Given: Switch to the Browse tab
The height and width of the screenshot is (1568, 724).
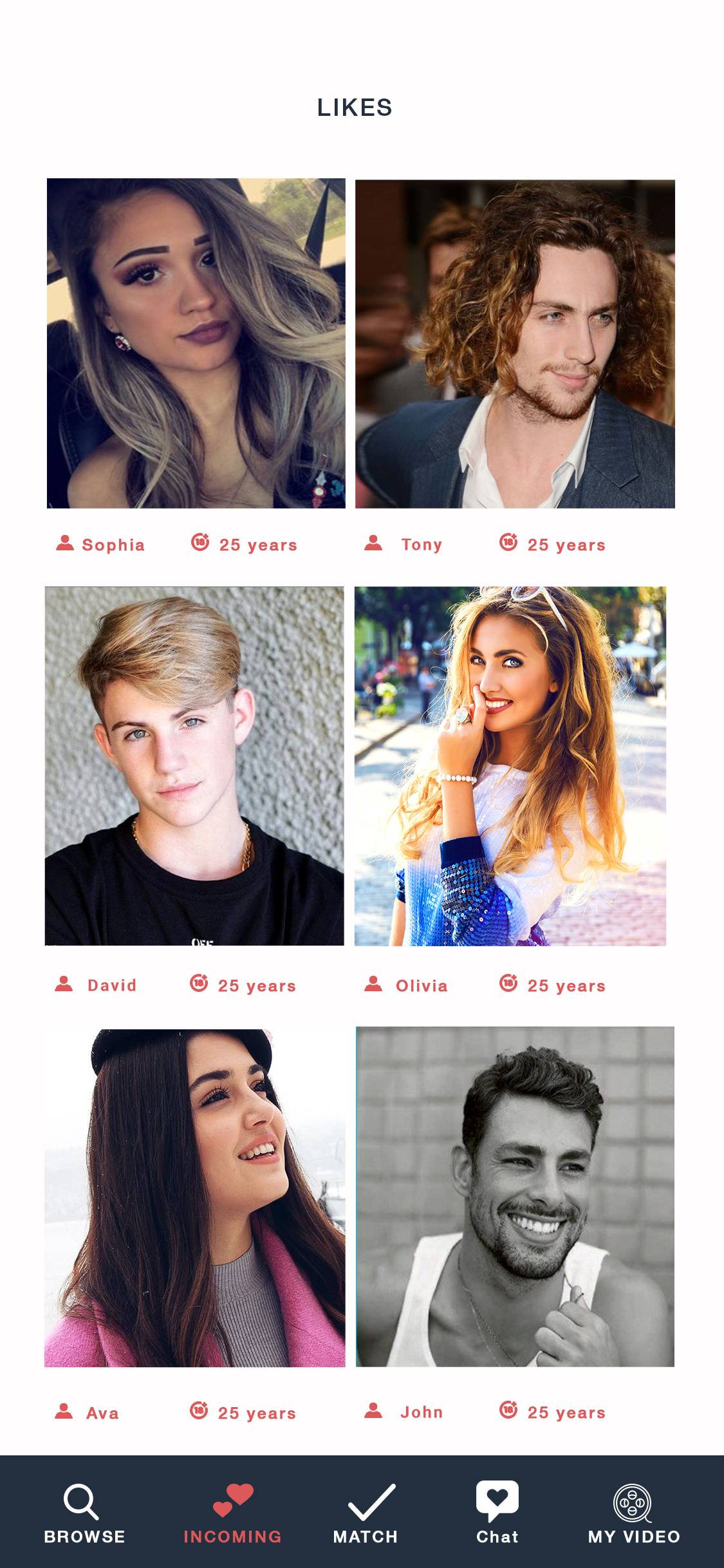Looking at the screenshot, I should tap(84, 1513).
